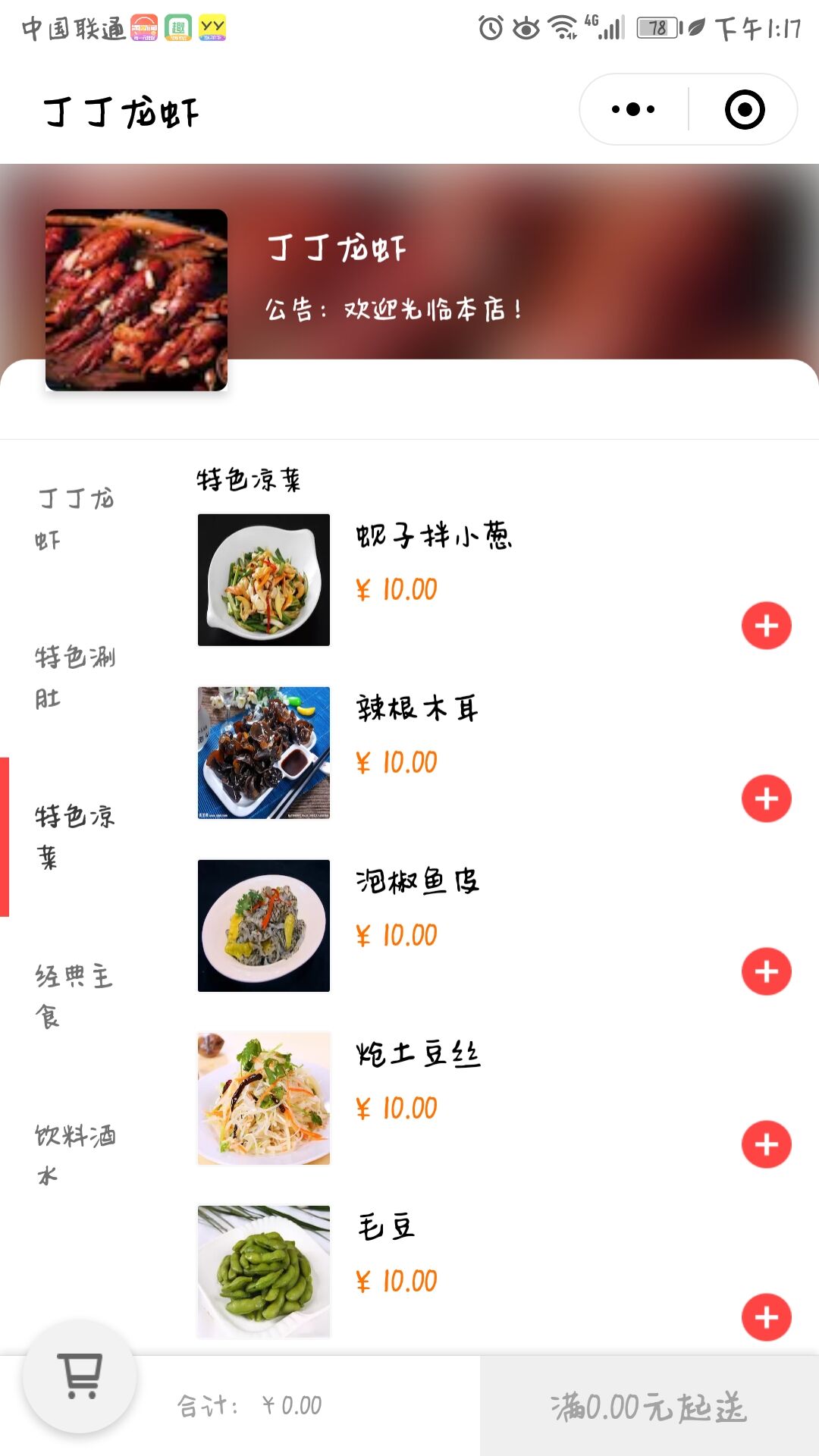The width and height of the screenshot is (819, 1456).
Task: Open the 蚬子拌小葱 dish photo
Action: pos(264,580)
